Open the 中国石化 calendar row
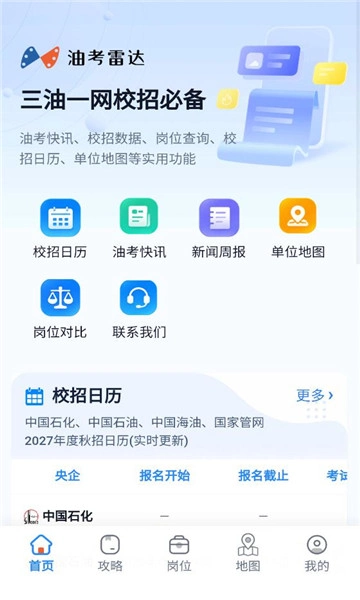The width and height of the screenshot is (360, 600). (179, 516)
